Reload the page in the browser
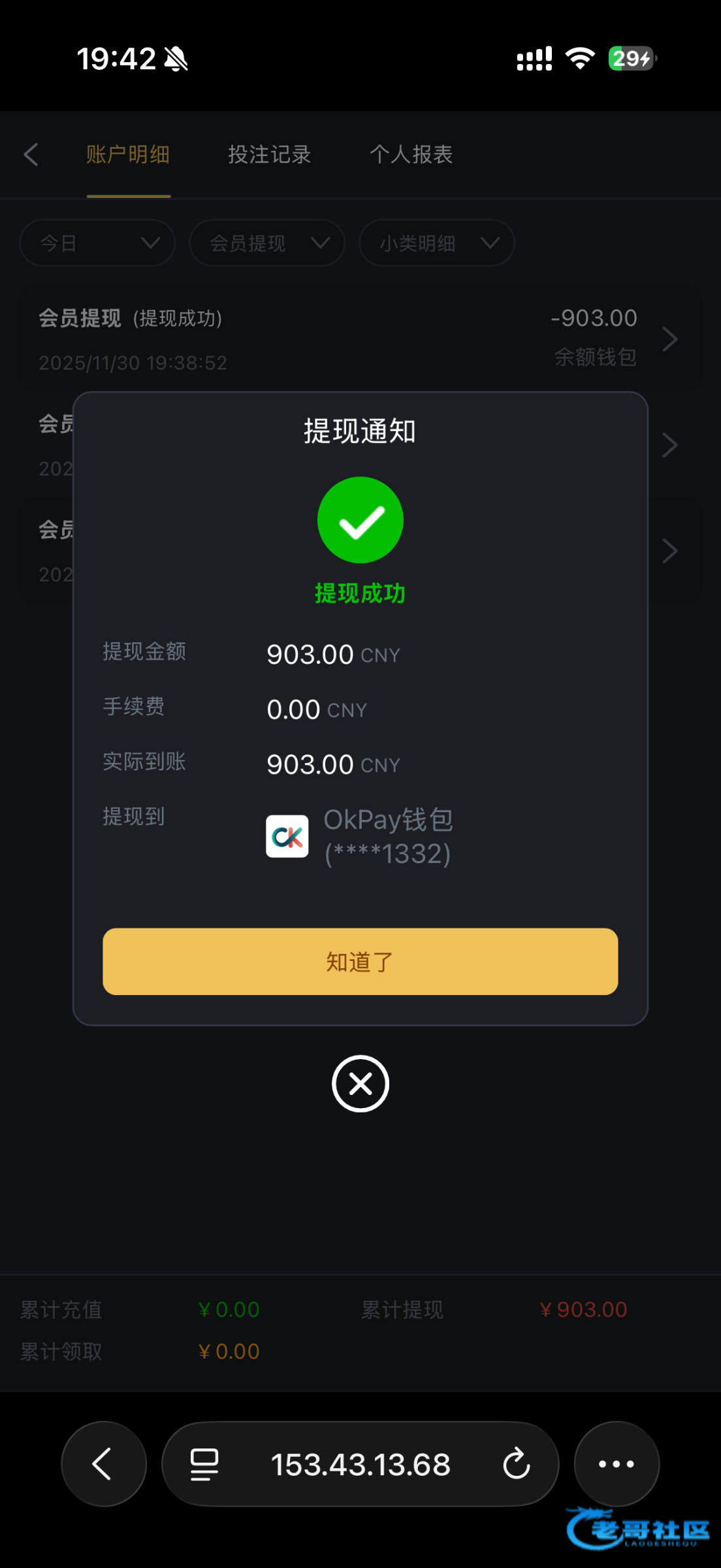This screenshot has height=1568, width=721. (x=516, y=1463)
